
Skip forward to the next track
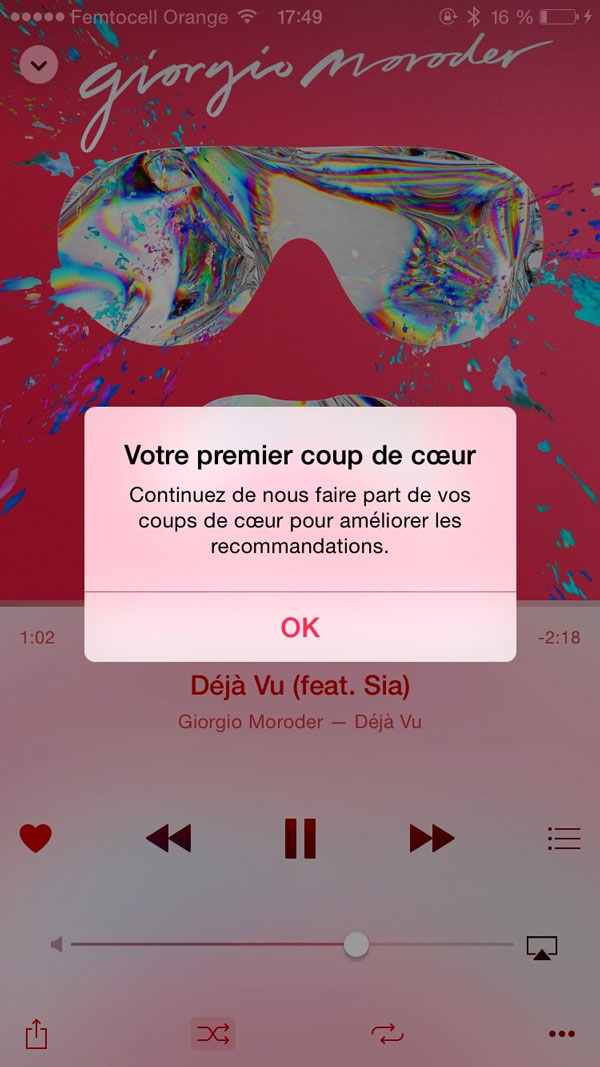click(431, 838)
